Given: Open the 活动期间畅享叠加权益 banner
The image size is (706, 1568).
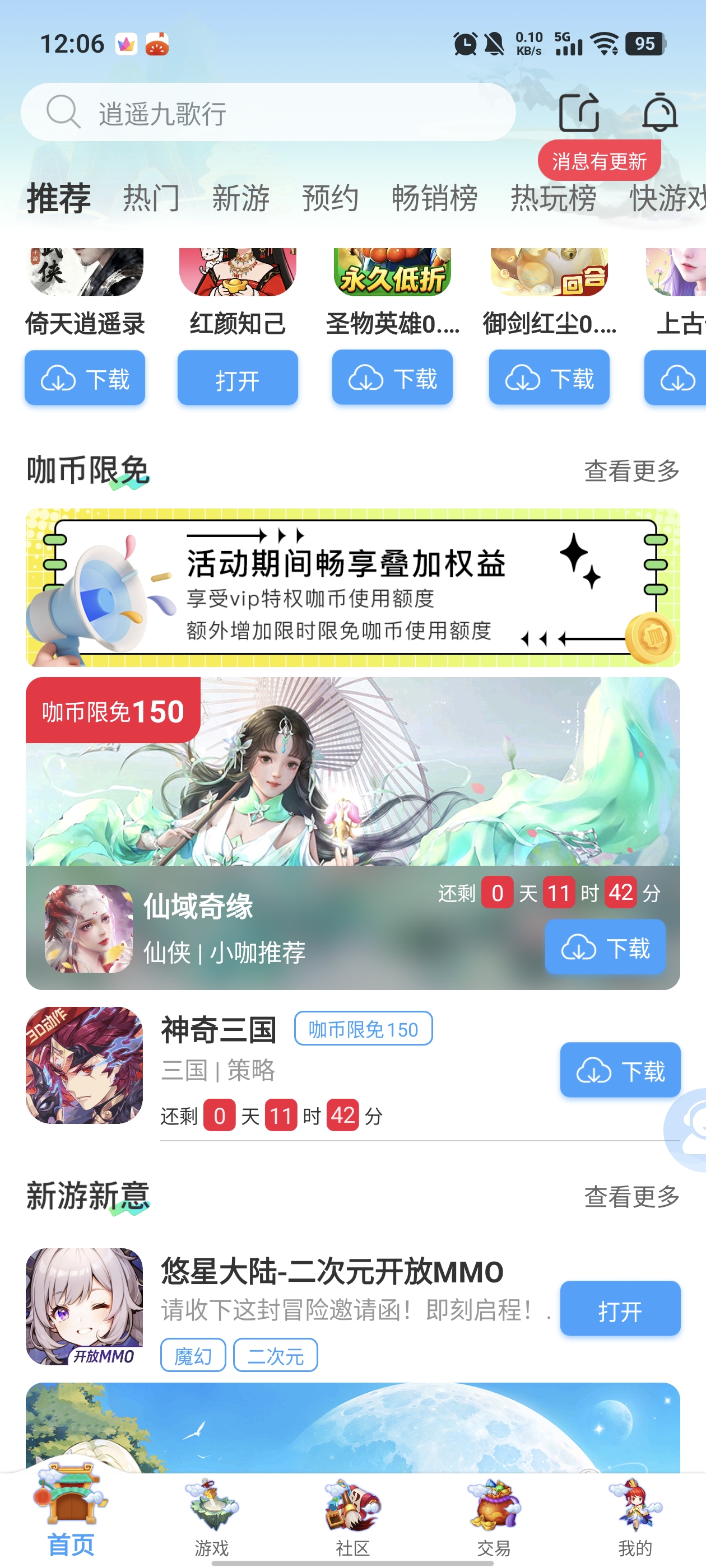Looking at the screenshot, I should point(352,587).
